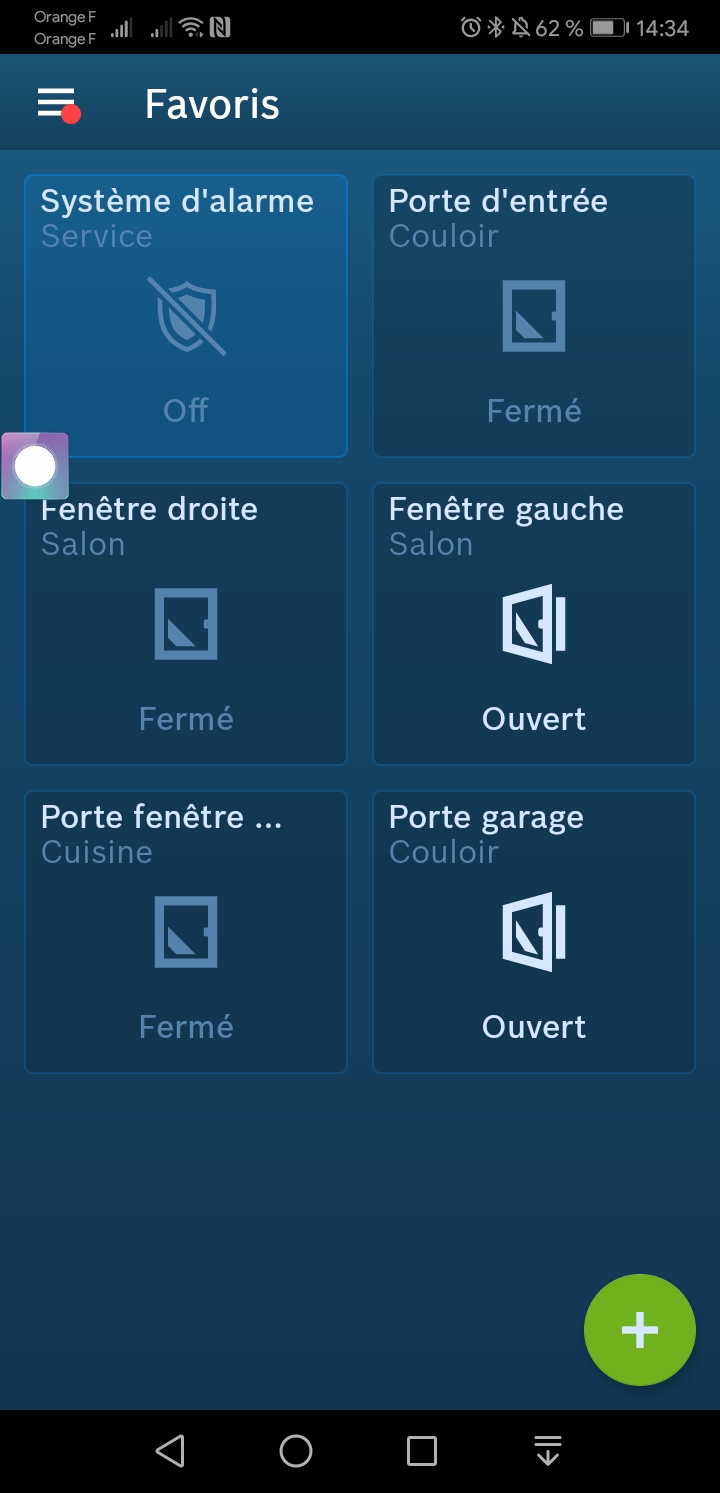720x1493 pixels.
Task: Open recent apps from the navigation bar
Action: tap(422, 1450)
